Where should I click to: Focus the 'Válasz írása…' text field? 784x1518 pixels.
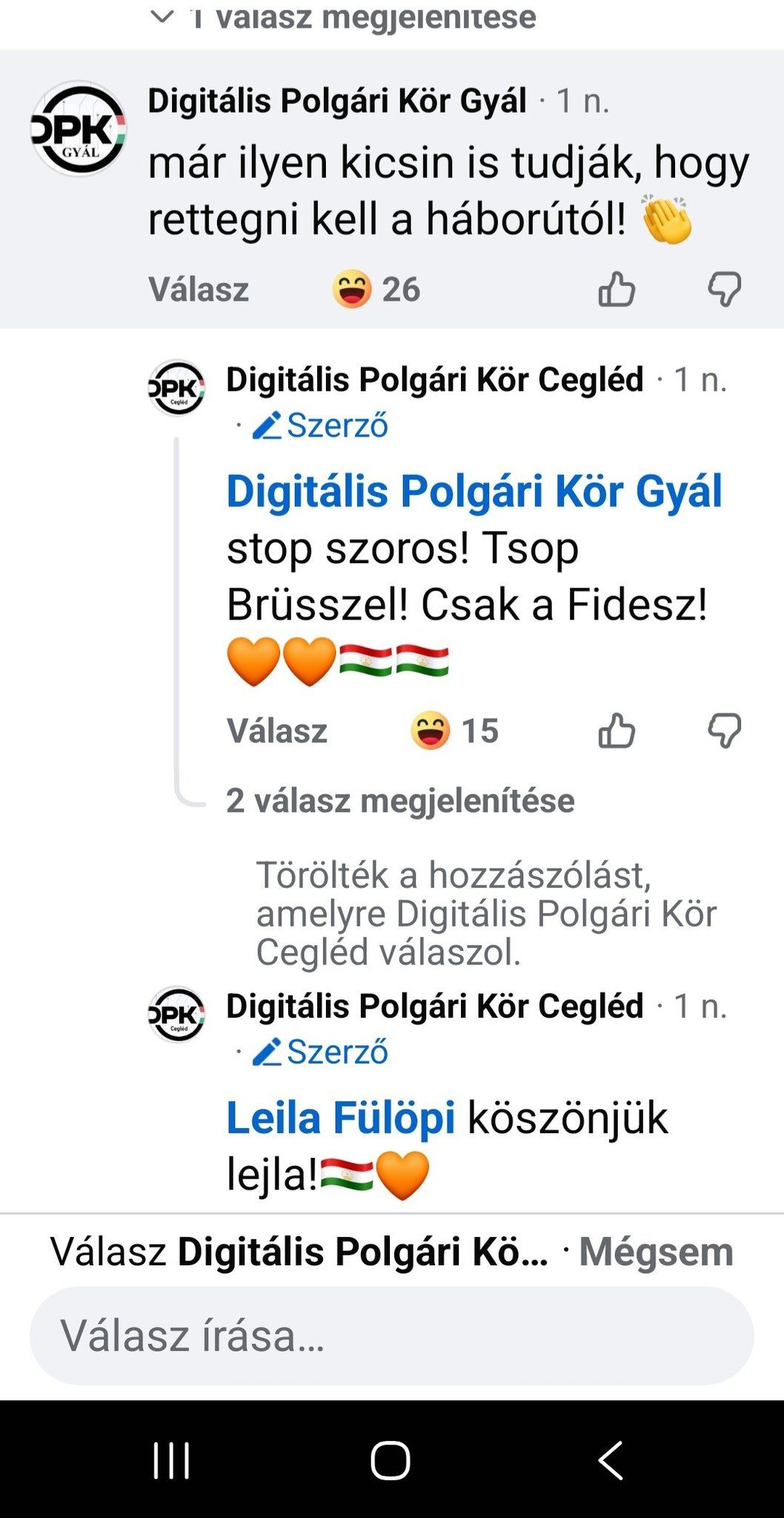click(391, 1336)
